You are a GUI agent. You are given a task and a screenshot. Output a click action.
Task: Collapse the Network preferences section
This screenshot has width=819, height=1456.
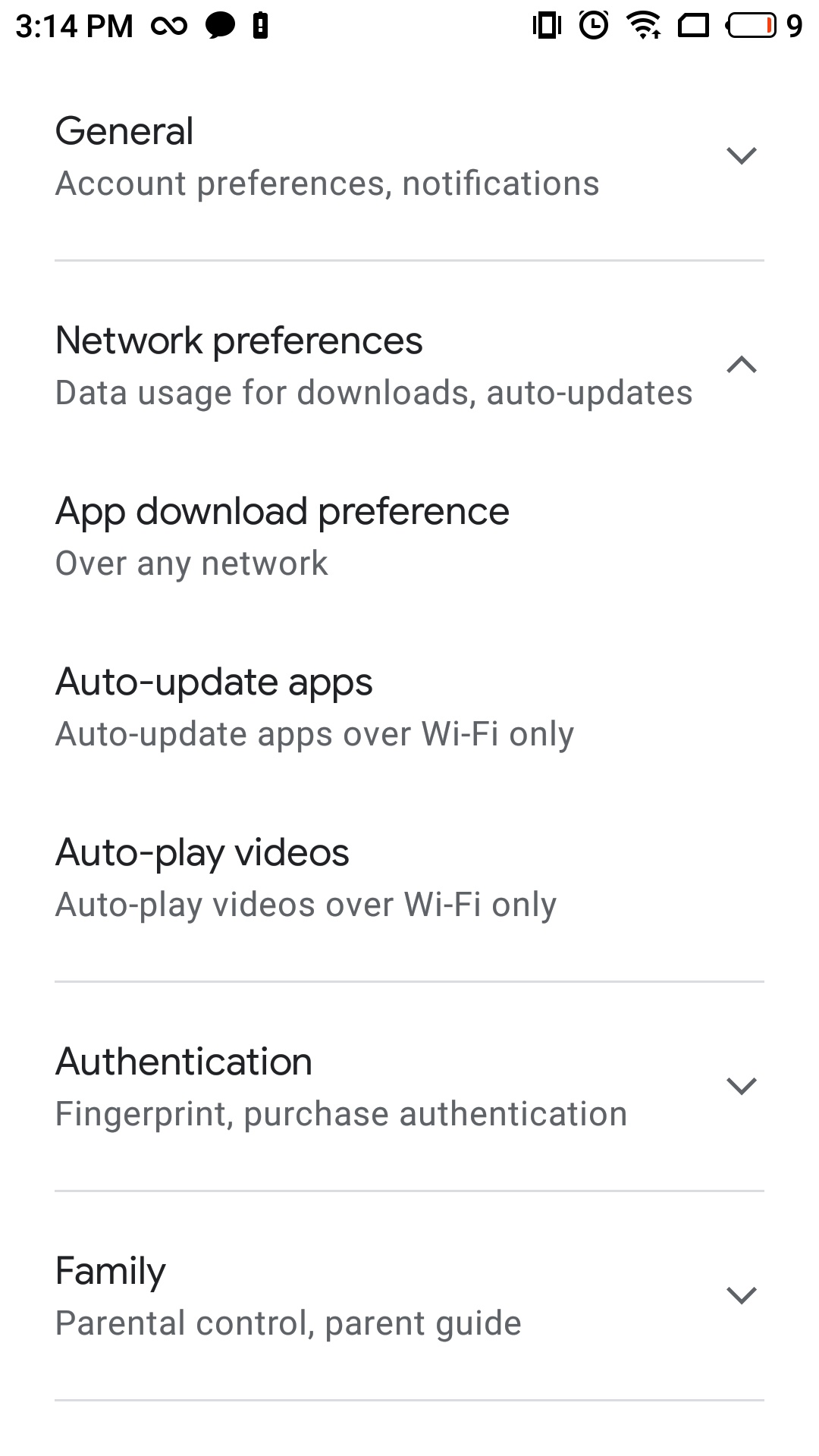click(409, 366)
